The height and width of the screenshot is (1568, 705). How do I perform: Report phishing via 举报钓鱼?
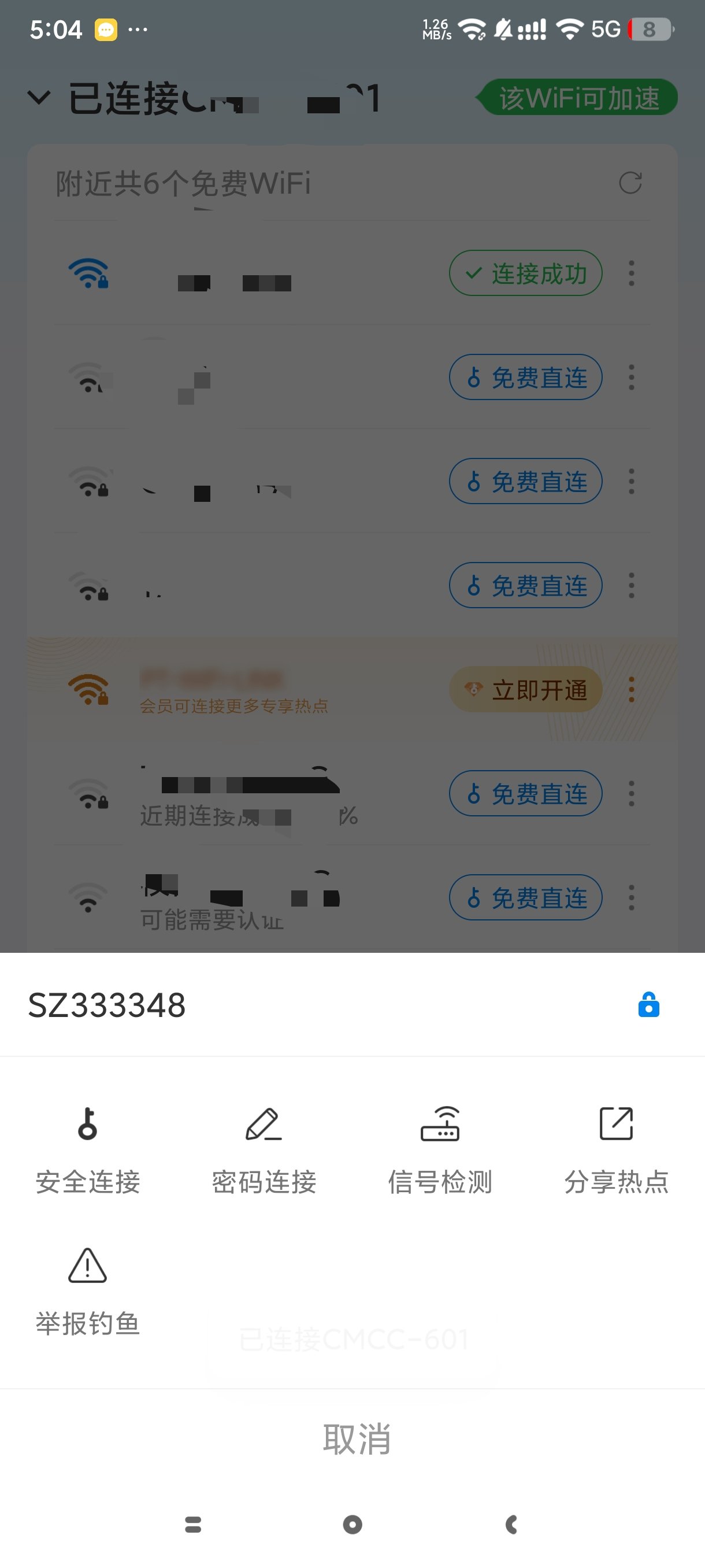(88, 1290)
